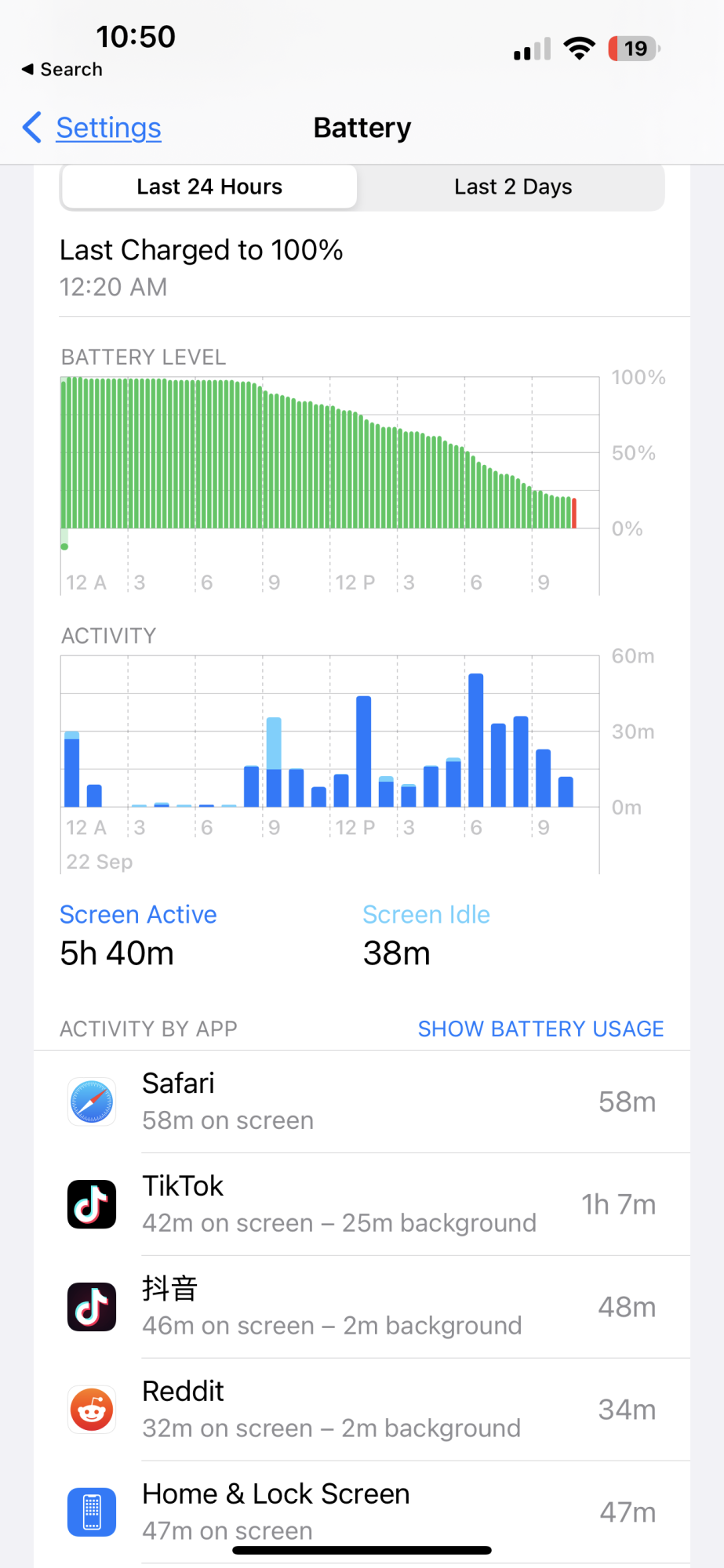The height and width of the screenshot is (1568, 724).
Task: Tap Show Battery Usage
Action: pos(540,1029)
